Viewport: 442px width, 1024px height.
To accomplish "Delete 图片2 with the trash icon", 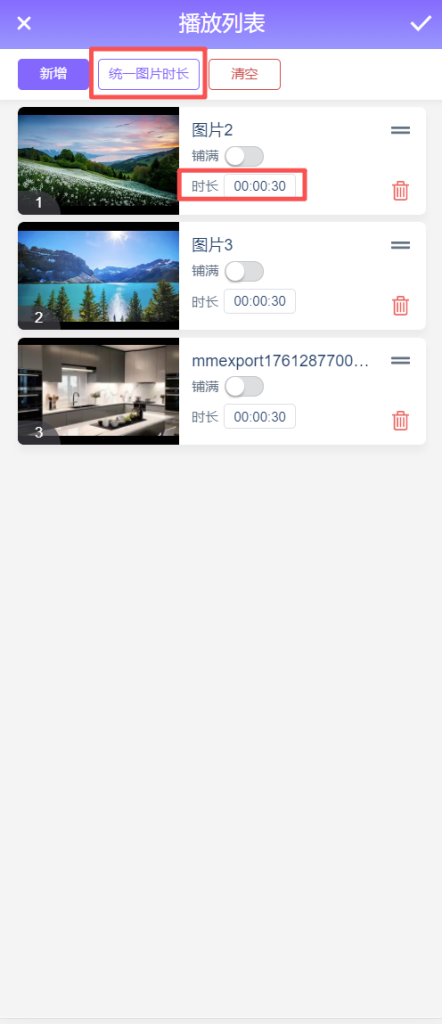I will click(400, 191).
